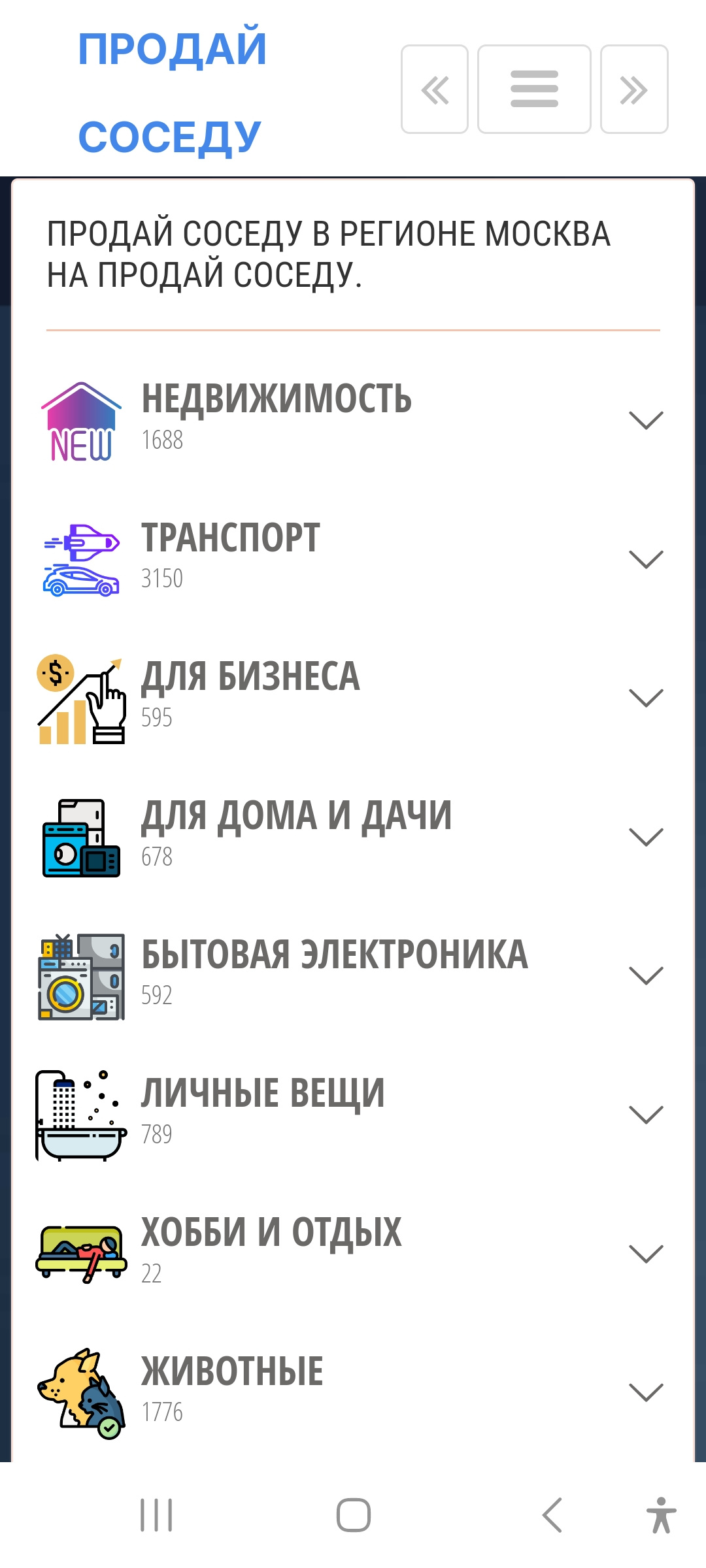The height and width of the screenshot is (1568, 706).
Task: Expand the ЖИВОТНЫЕ category
Action: tap(645, 1392)
